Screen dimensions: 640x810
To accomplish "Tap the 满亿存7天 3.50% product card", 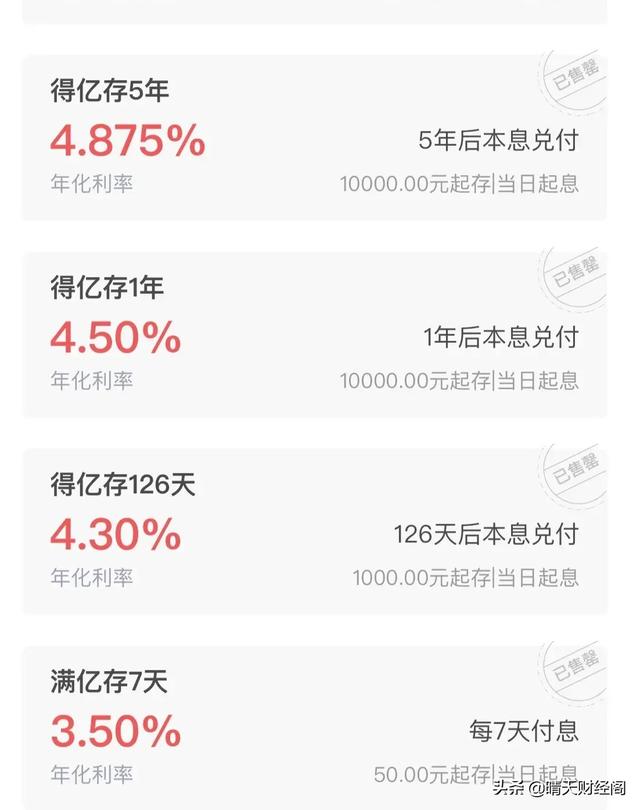I will (x=314, y=727).
